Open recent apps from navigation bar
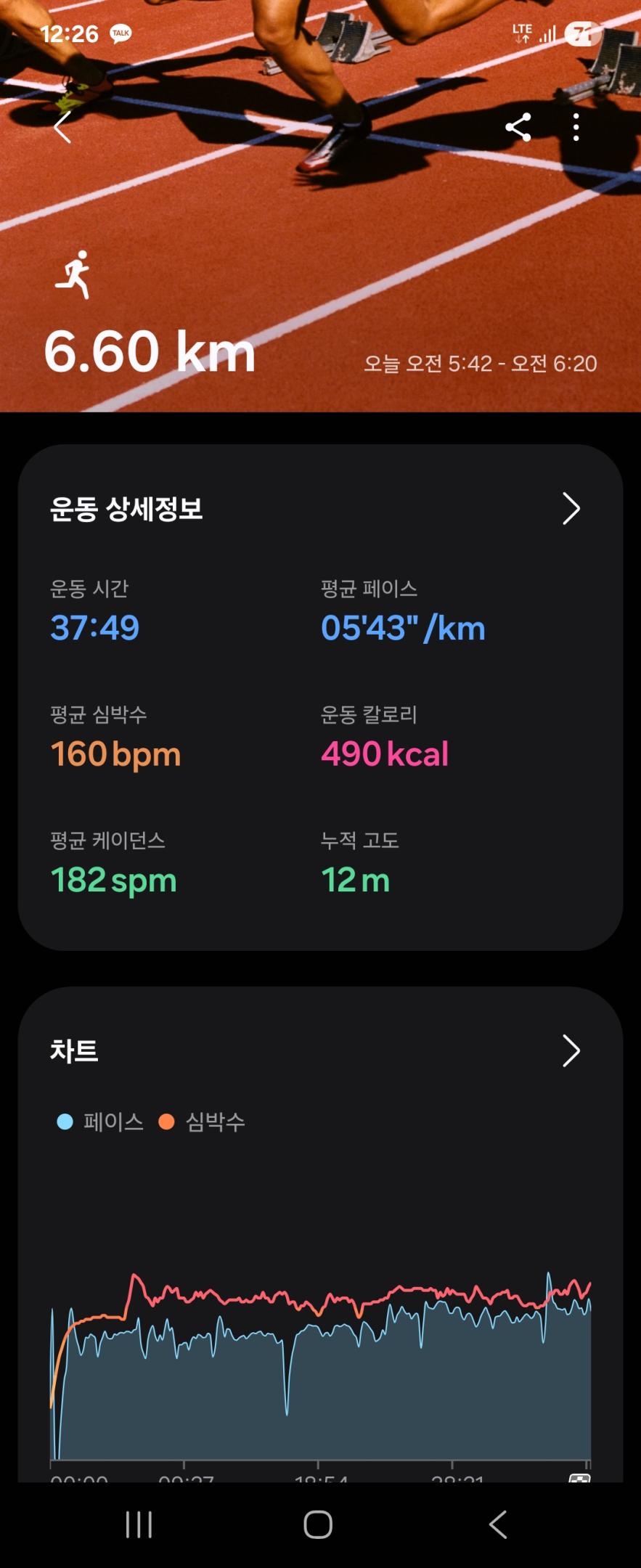 pos(139,1524)
